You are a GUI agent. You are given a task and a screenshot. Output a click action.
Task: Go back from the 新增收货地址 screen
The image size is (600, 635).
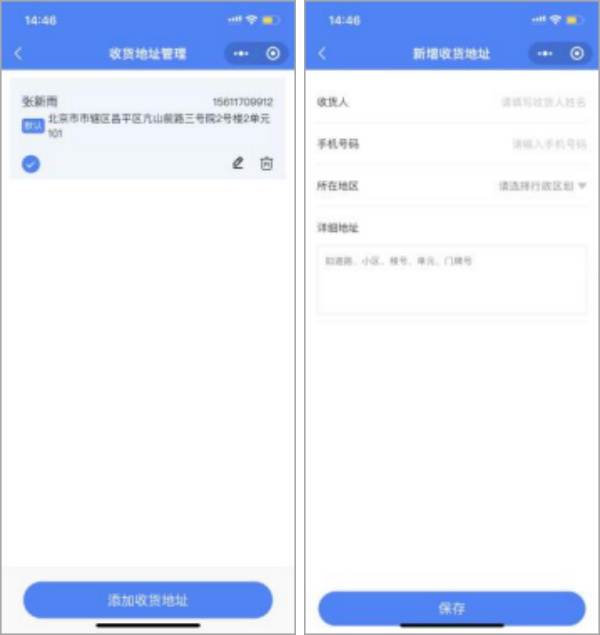322,53
